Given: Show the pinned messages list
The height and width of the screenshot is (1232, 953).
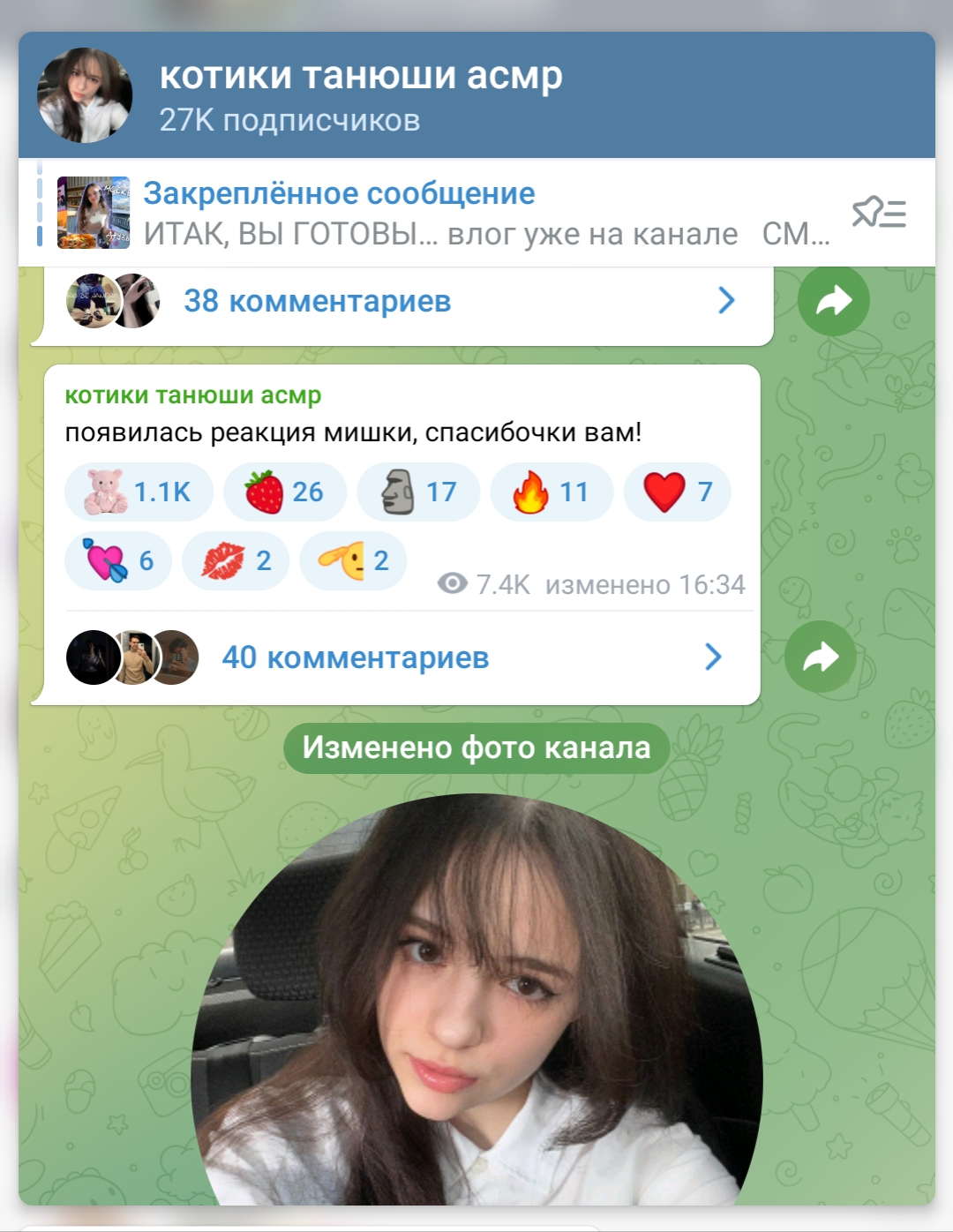Looking at the screenshot, I should pyautogui.click(x=879, y=214).
